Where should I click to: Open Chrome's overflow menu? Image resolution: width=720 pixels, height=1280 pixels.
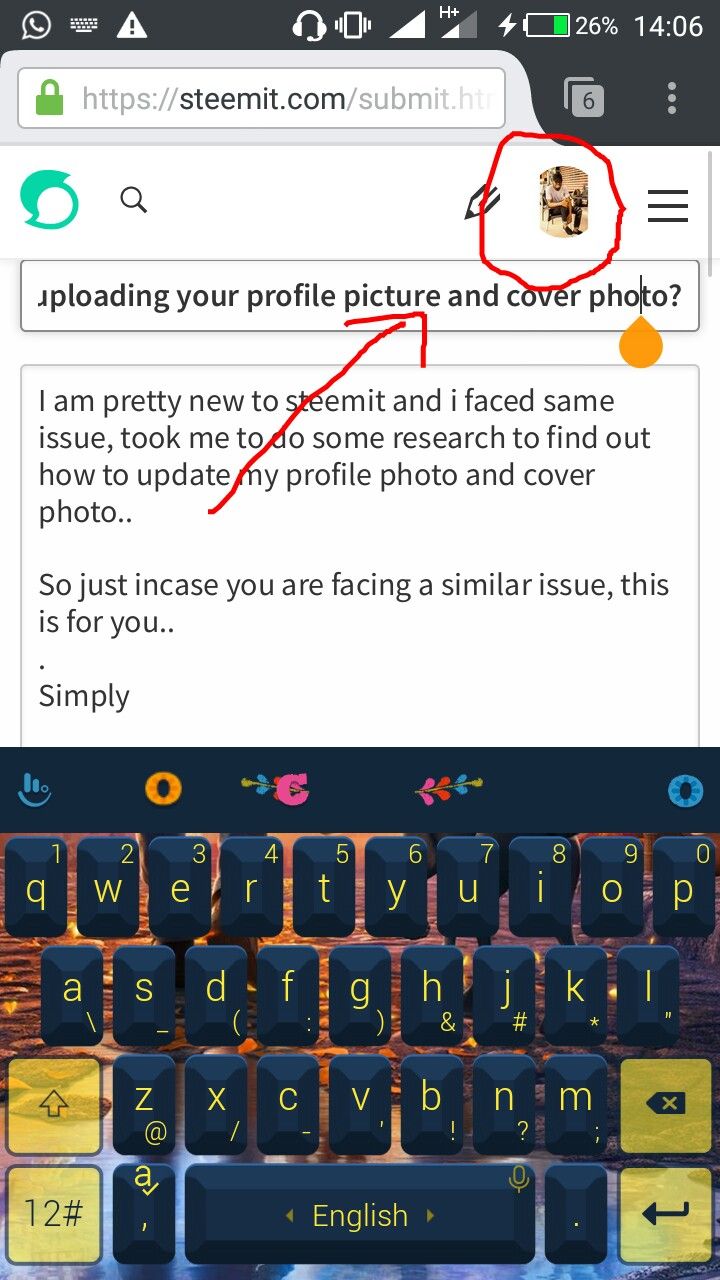pyautogui.click(x=671, y=99)
